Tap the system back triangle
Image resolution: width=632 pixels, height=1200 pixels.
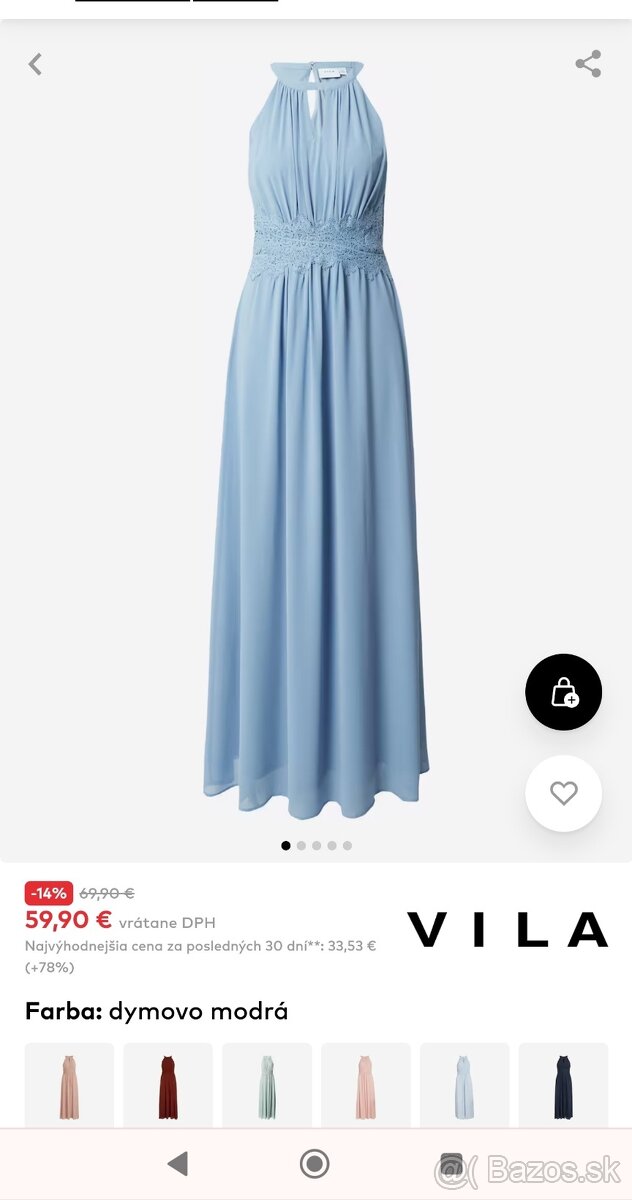tap(178, 1163)
